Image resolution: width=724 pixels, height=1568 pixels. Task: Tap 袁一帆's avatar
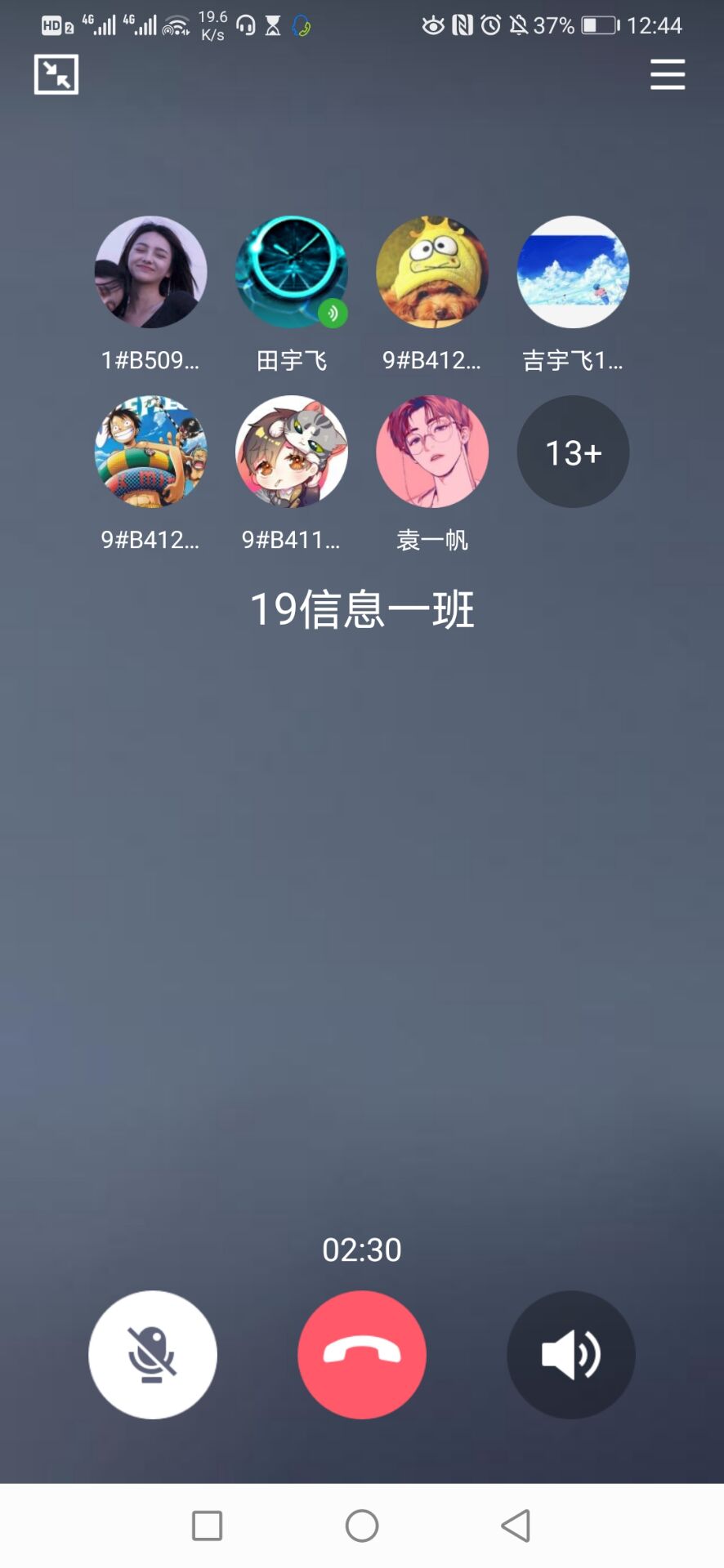coord(432,452)
